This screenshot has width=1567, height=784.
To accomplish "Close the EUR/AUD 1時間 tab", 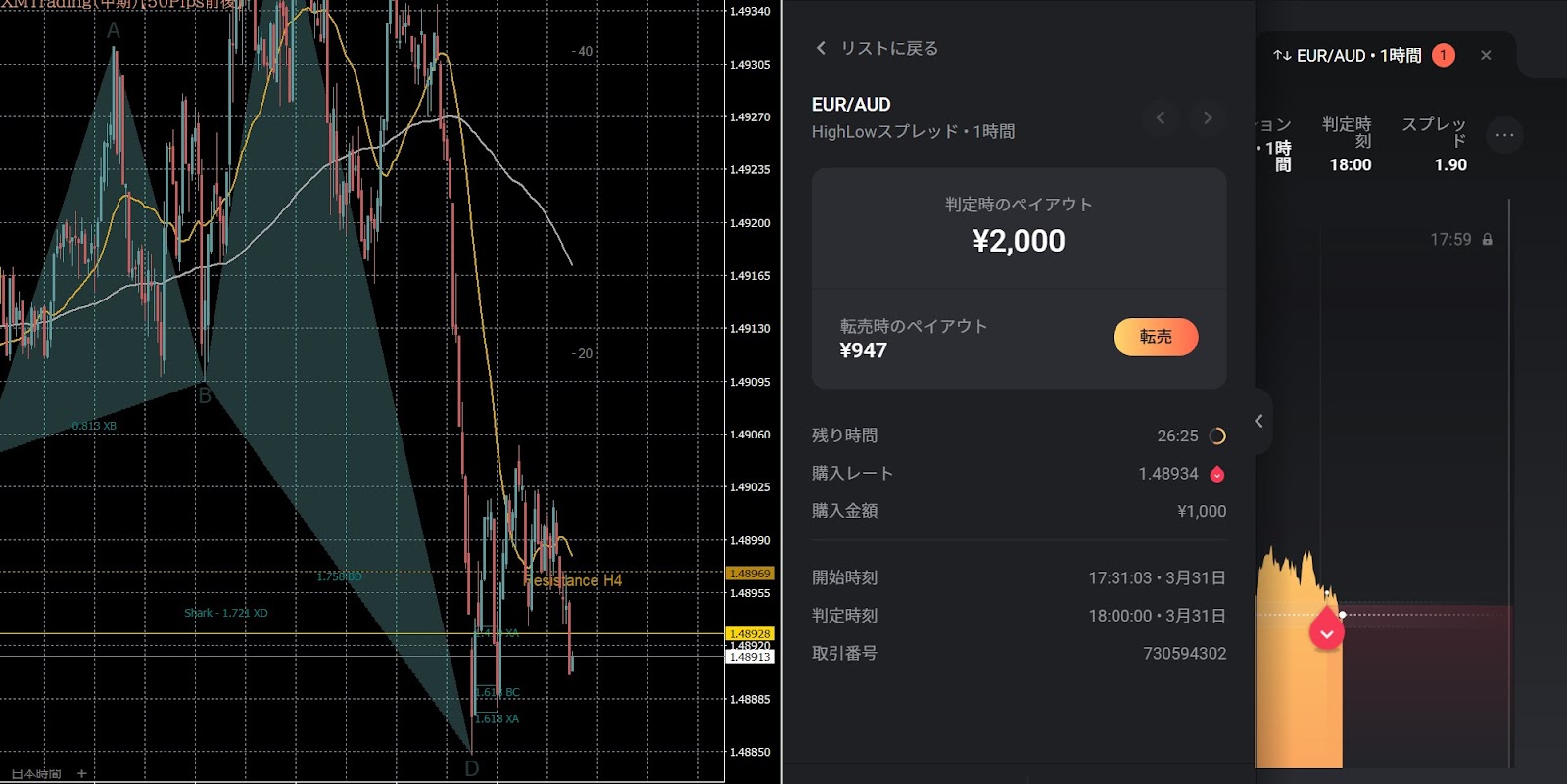I will point(1486,55).
